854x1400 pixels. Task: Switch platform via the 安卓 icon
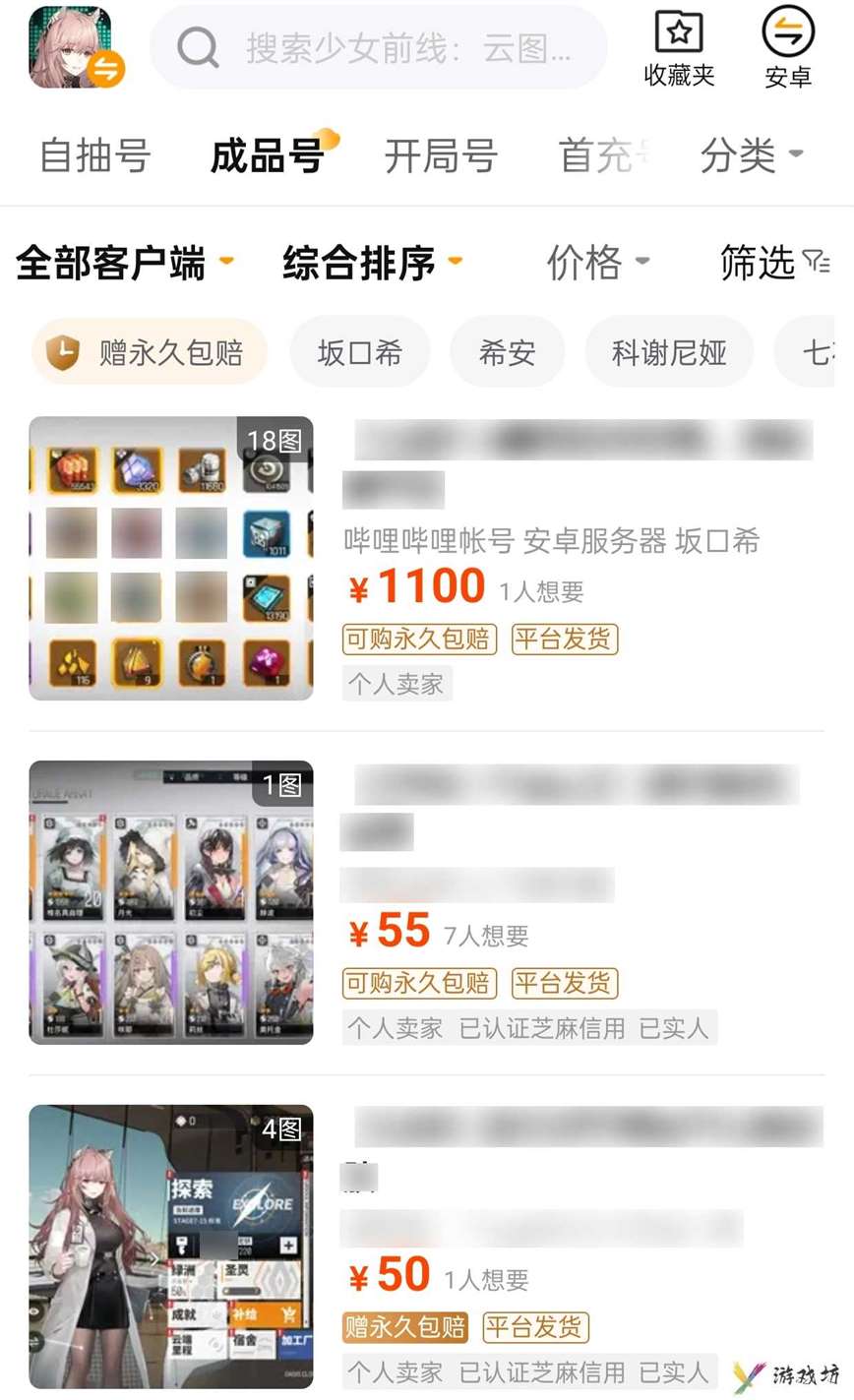[x=787, y=47]
